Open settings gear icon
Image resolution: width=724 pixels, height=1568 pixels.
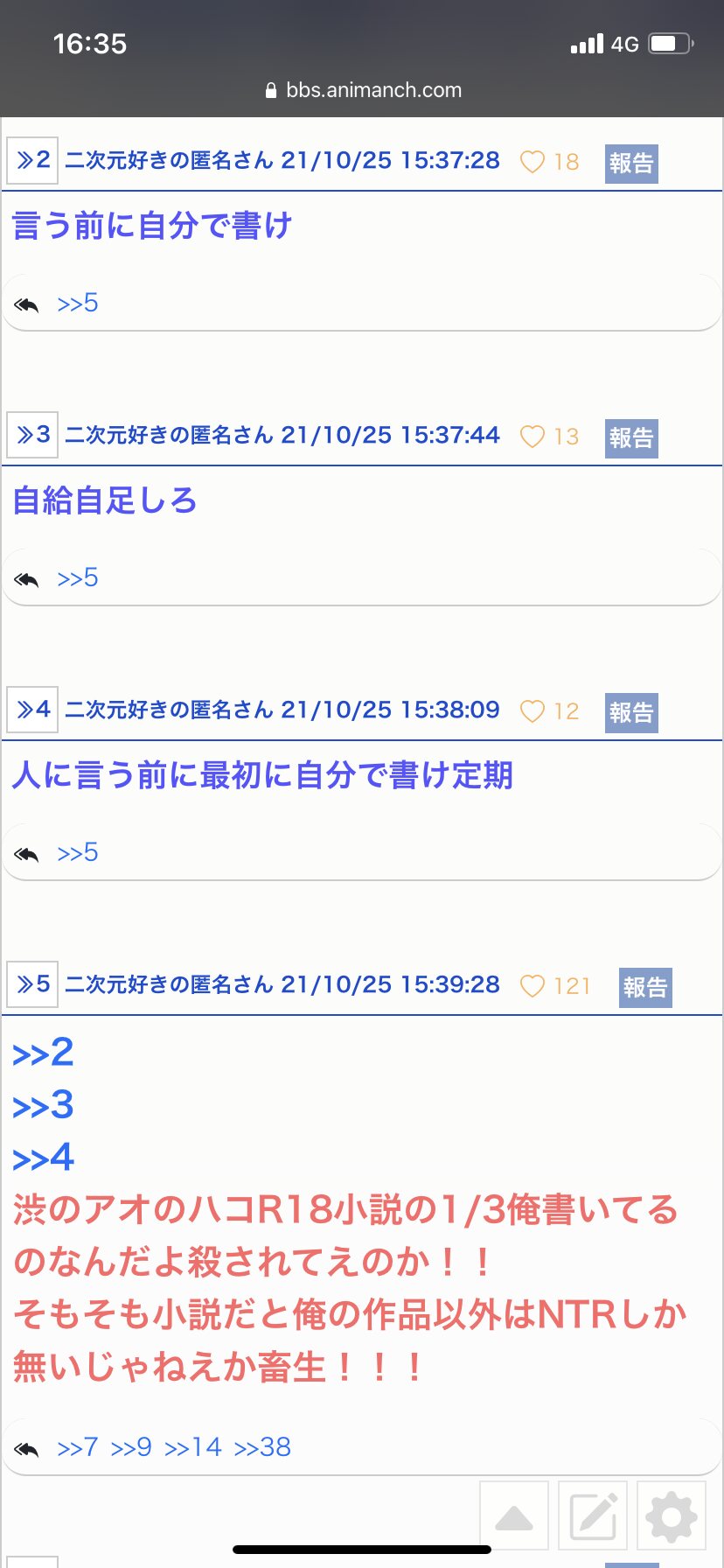(x=672, y=1515)
